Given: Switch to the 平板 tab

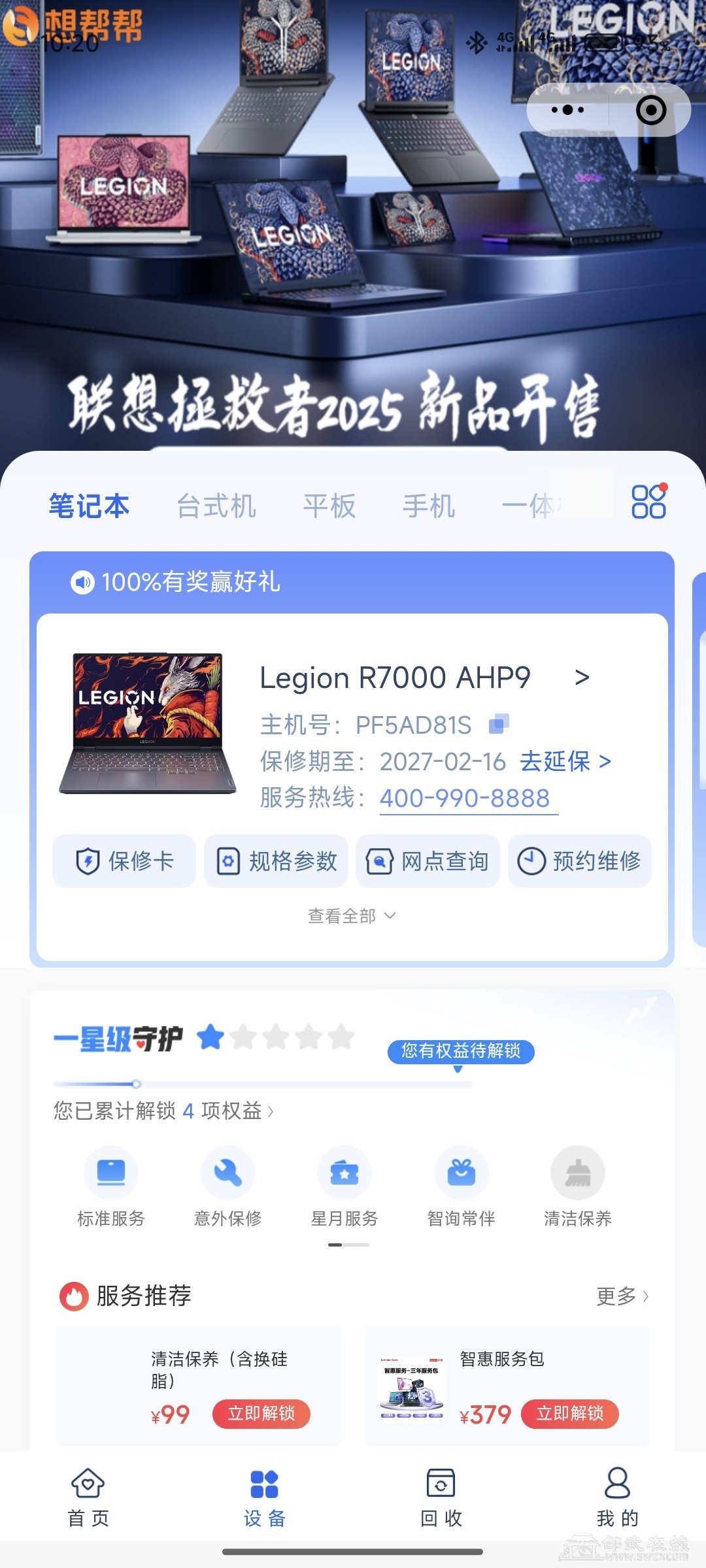Looking at the screenshot, I should 329,506.
